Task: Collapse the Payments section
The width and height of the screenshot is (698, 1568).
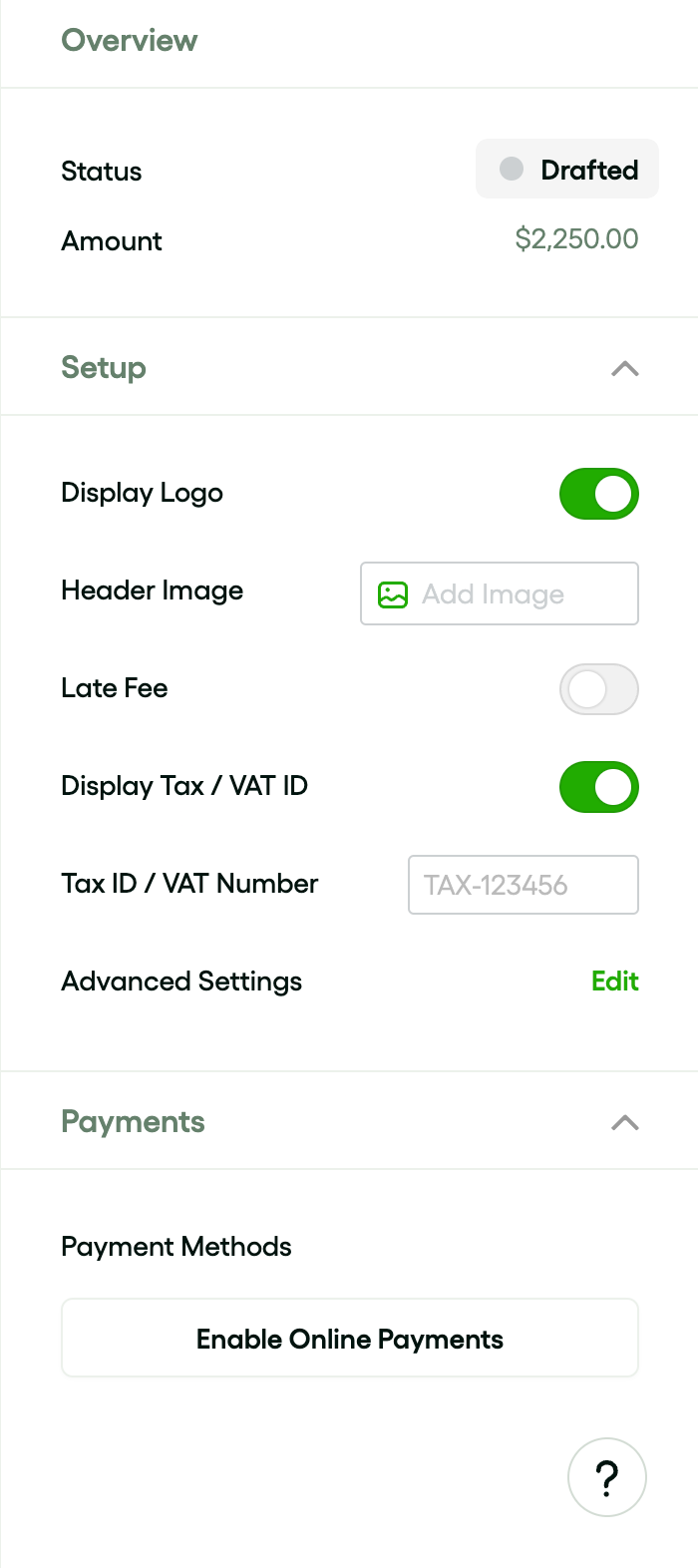Action: [624, 1122]
